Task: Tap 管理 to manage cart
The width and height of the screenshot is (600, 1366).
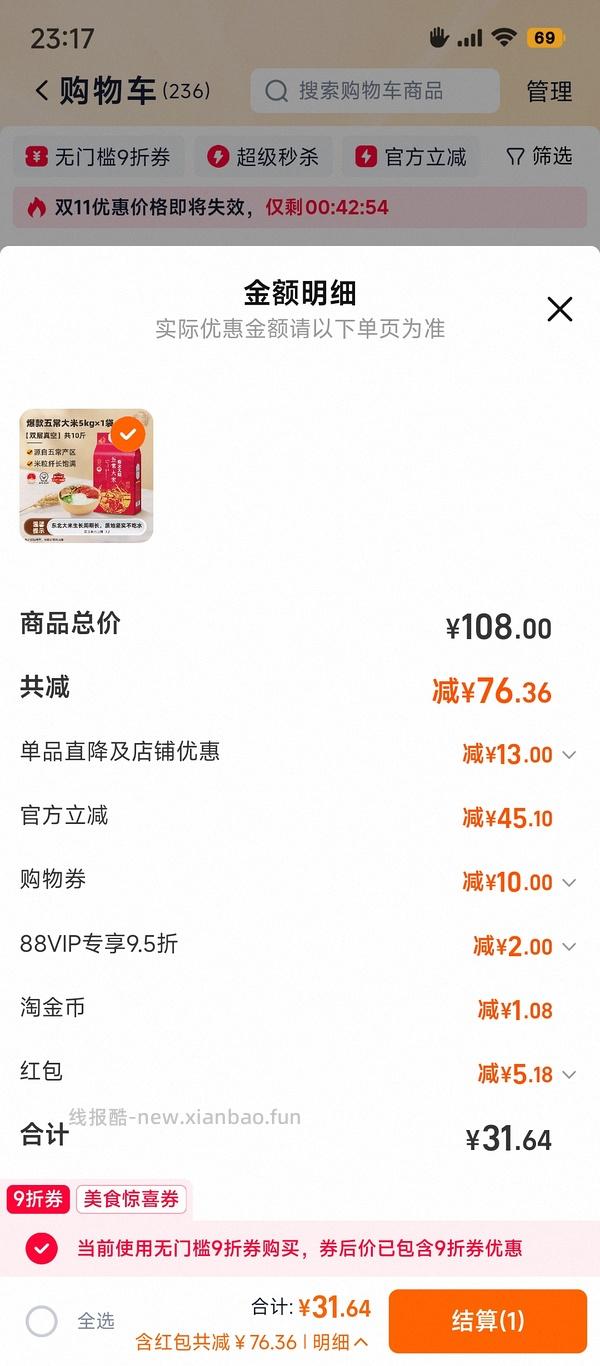Action: (x=549, y=91)
